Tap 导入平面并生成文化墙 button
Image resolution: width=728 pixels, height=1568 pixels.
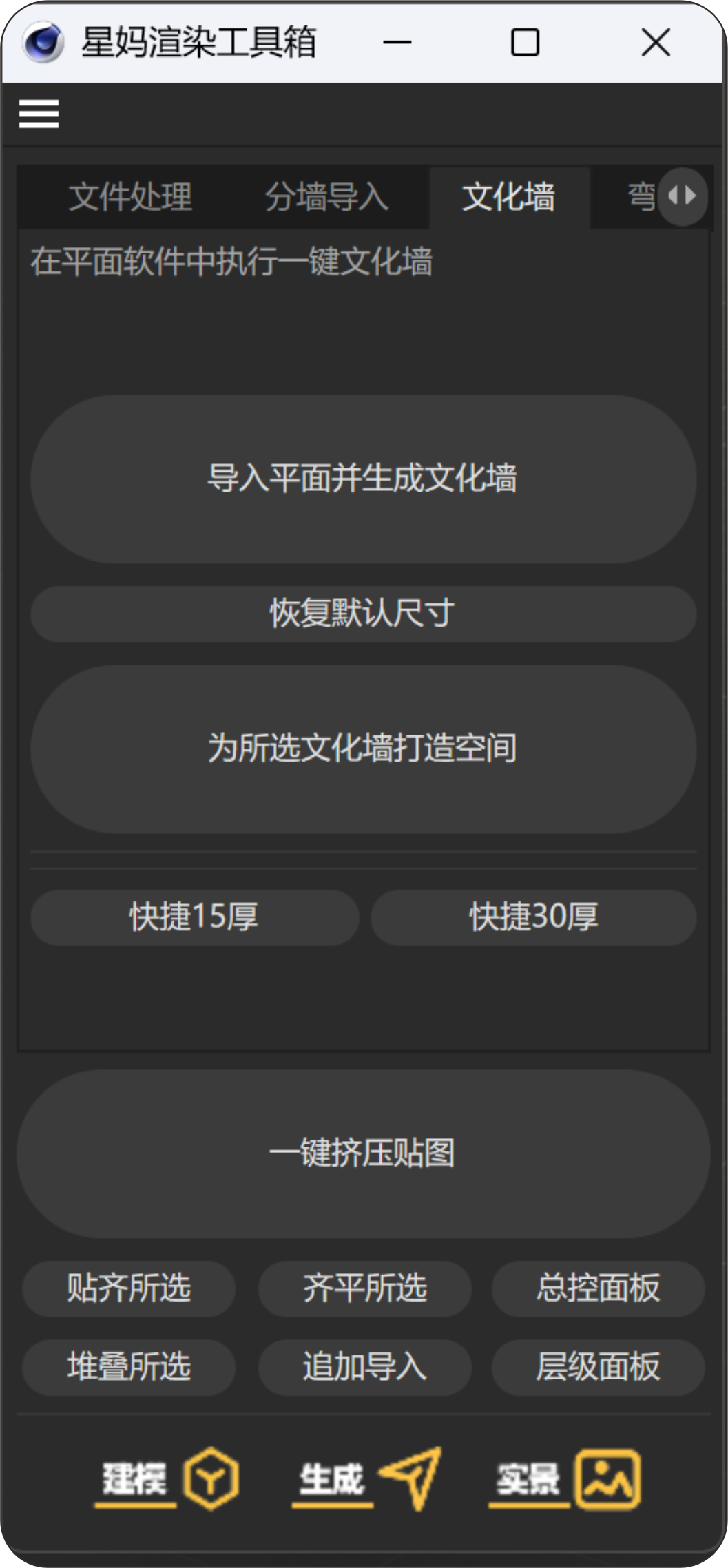pos(363,479)
